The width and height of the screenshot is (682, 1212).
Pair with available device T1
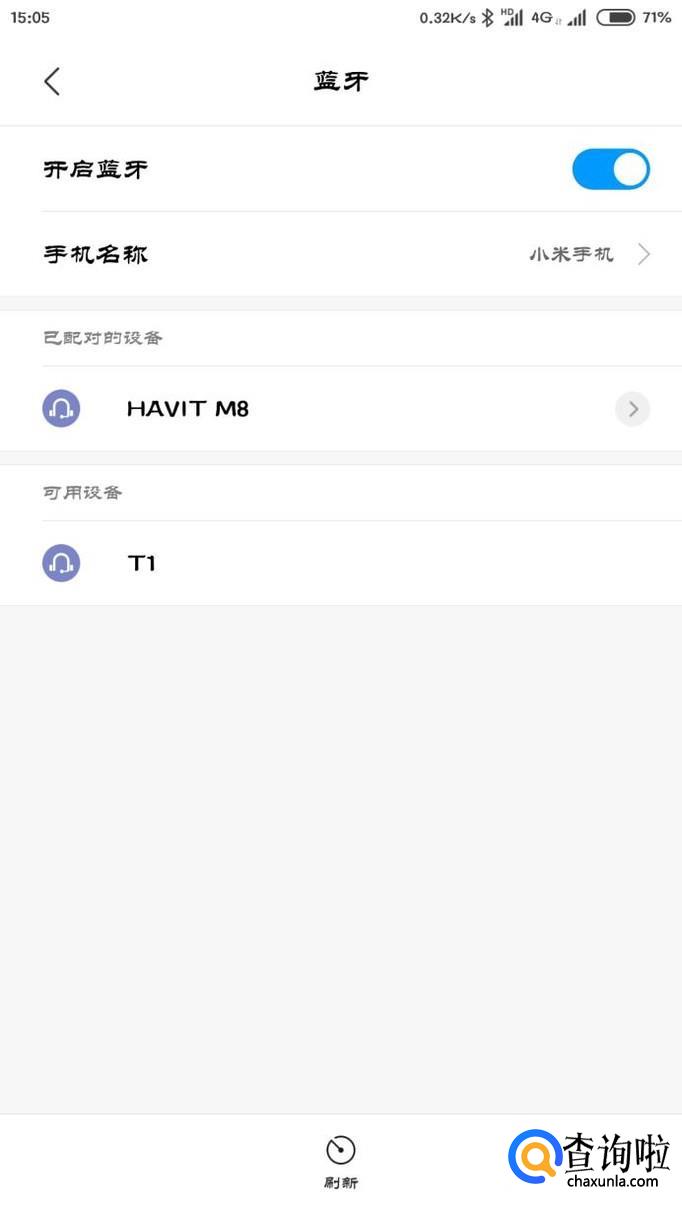point(341,563)
